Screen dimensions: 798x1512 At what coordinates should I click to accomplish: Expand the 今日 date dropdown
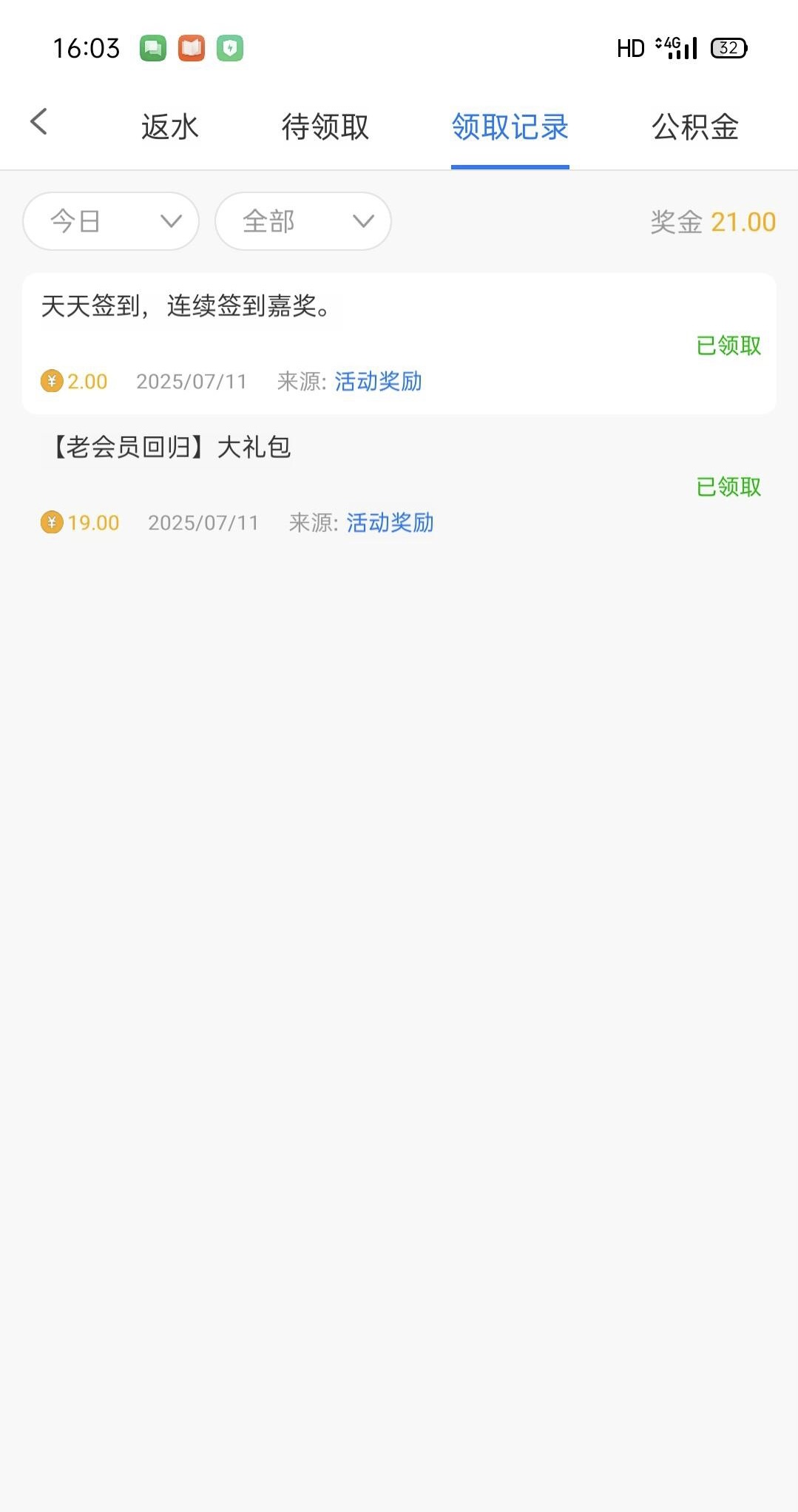[111, 221]
